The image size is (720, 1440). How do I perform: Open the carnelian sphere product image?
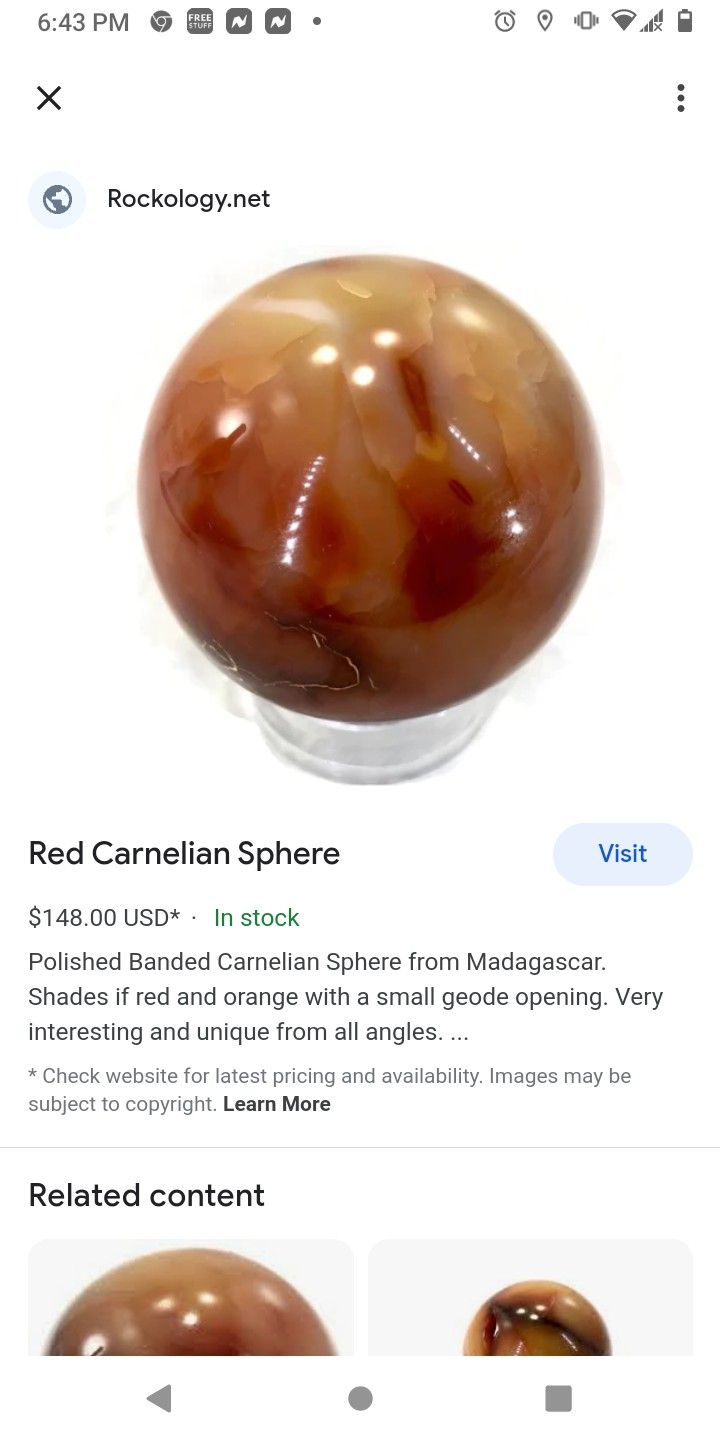tap(360, 510)
